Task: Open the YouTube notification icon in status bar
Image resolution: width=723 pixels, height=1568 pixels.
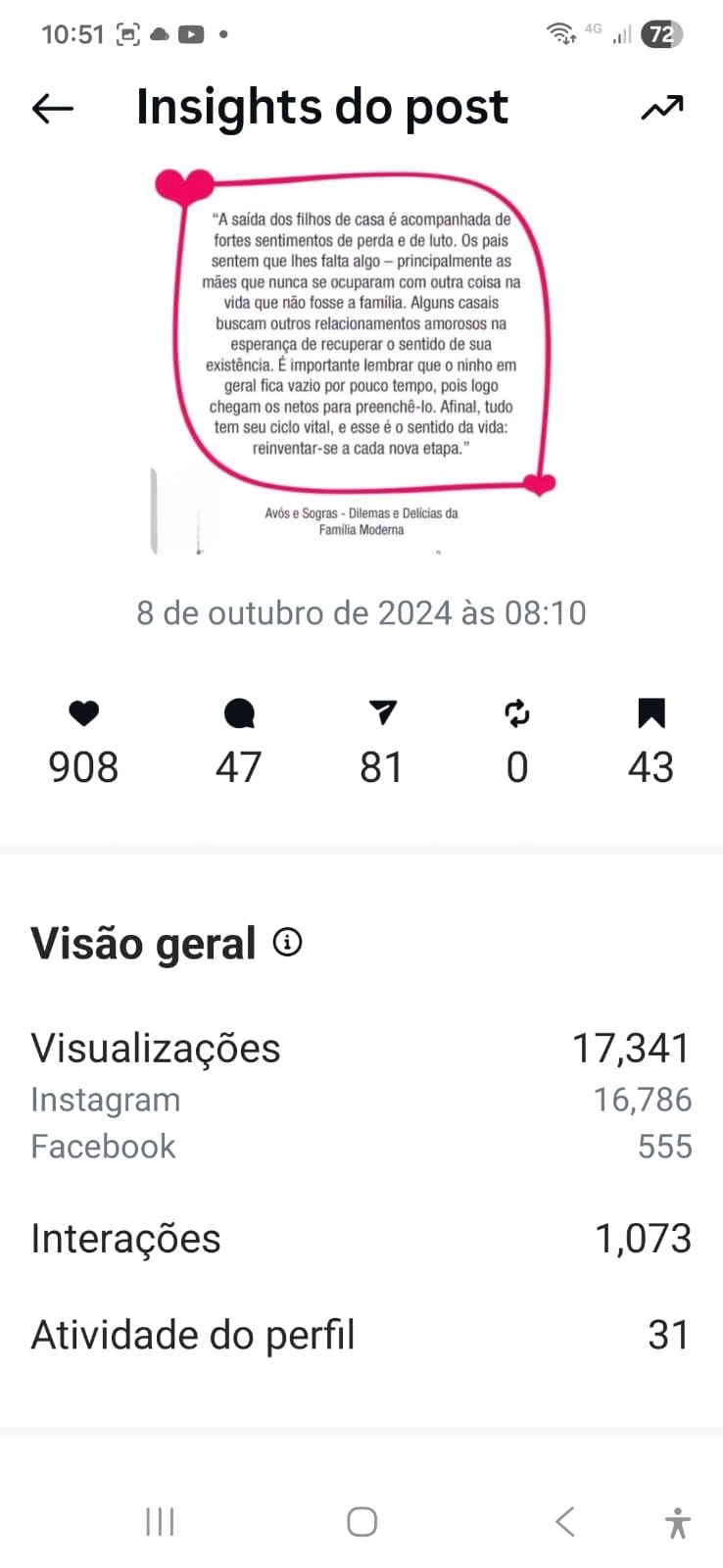Action: 192,32
